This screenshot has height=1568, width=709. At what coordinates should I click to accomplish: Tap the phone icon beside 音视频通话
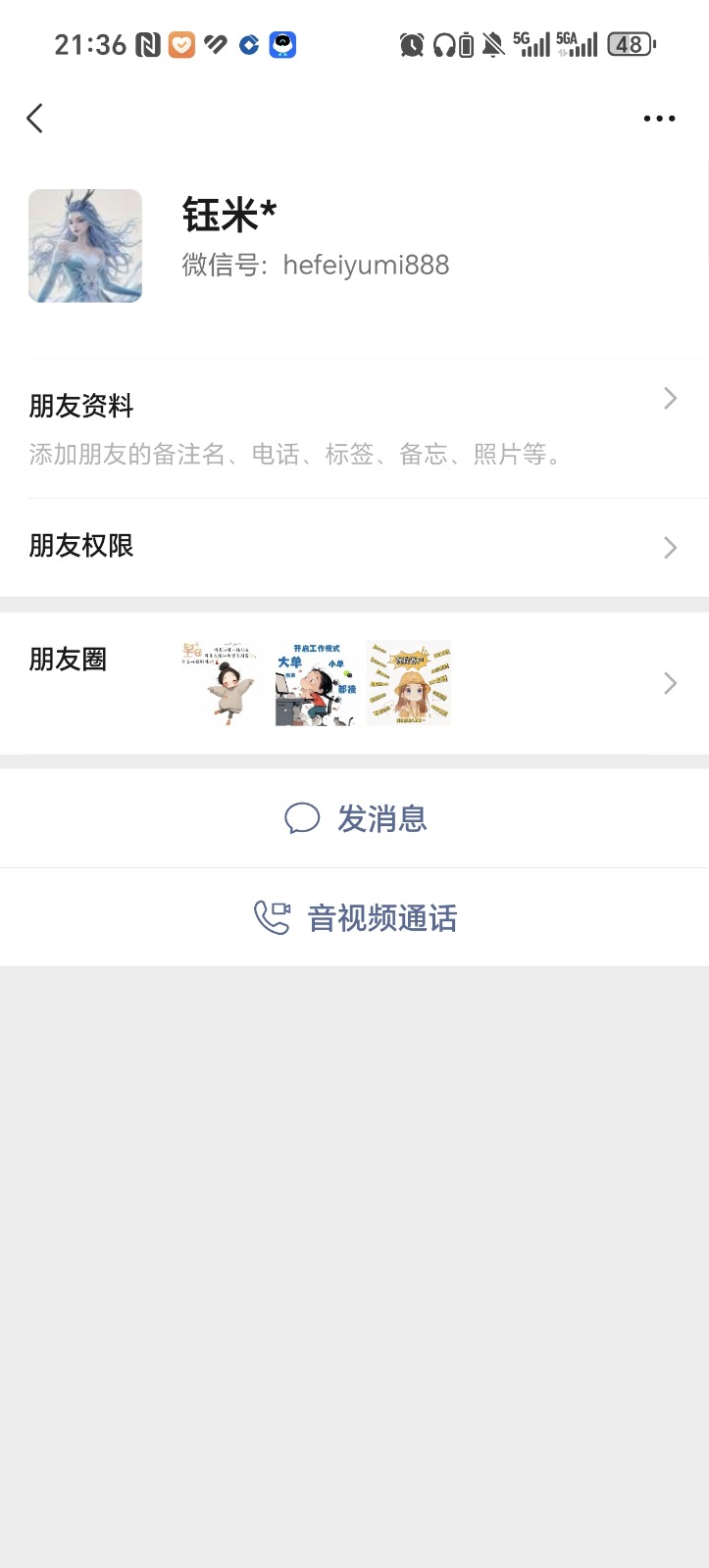point(272,917)
